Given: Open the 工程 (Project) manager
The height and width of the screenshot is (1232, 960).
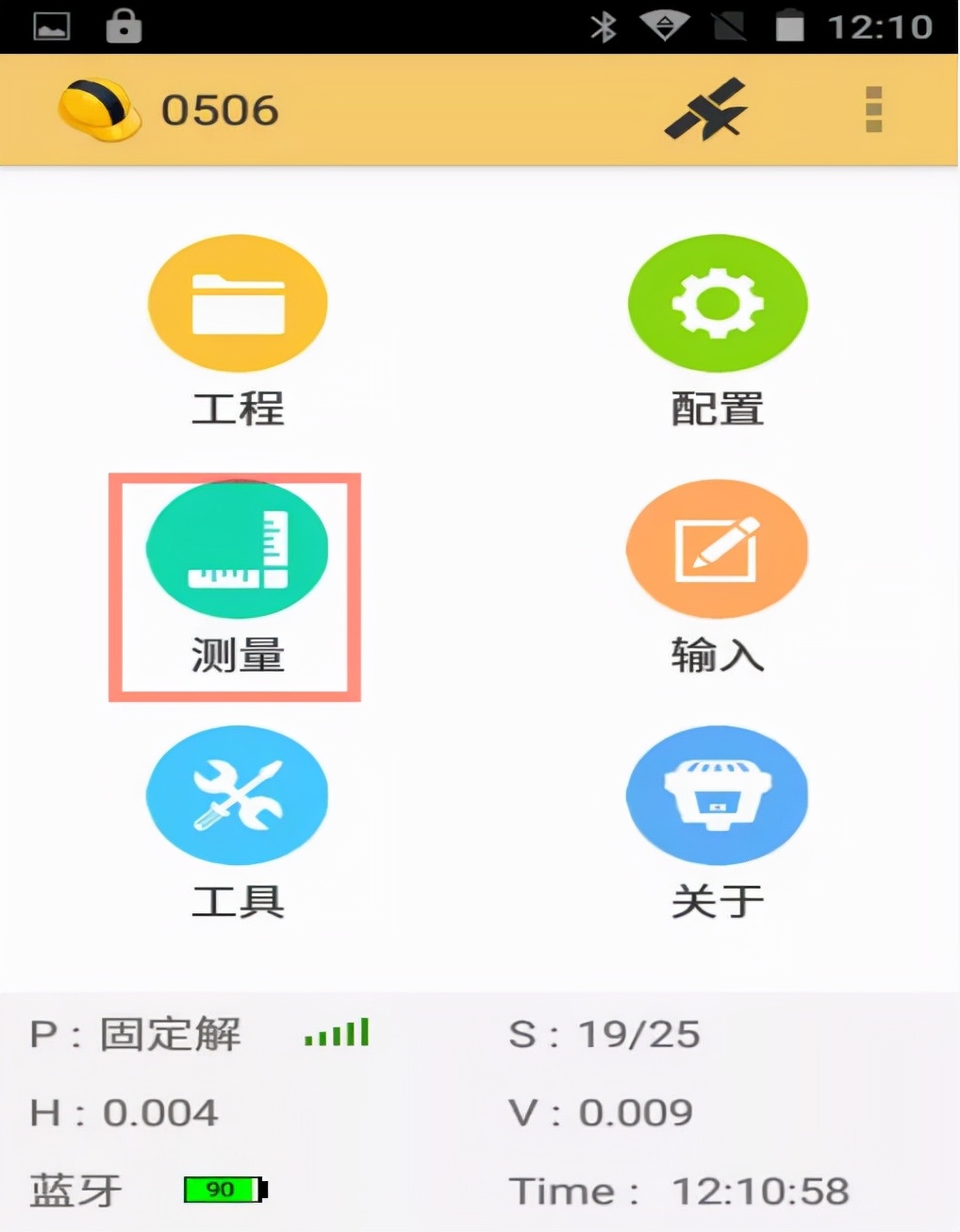Looking at the screenshot, I should click(237, 303).
